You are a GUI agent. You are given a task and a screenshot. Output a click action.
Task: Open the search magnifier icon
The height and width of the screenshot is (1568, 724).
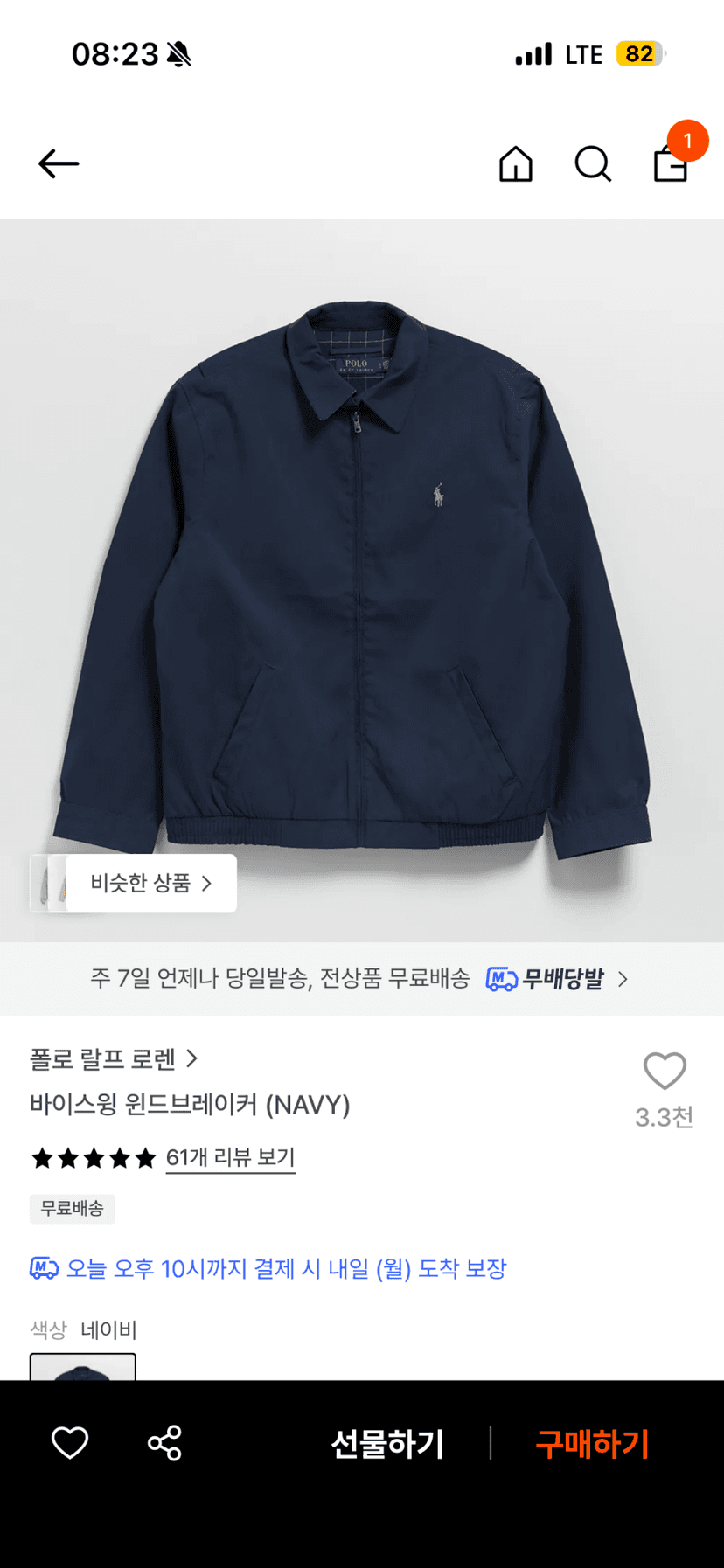pyautogui.click(x=593, y=163)
